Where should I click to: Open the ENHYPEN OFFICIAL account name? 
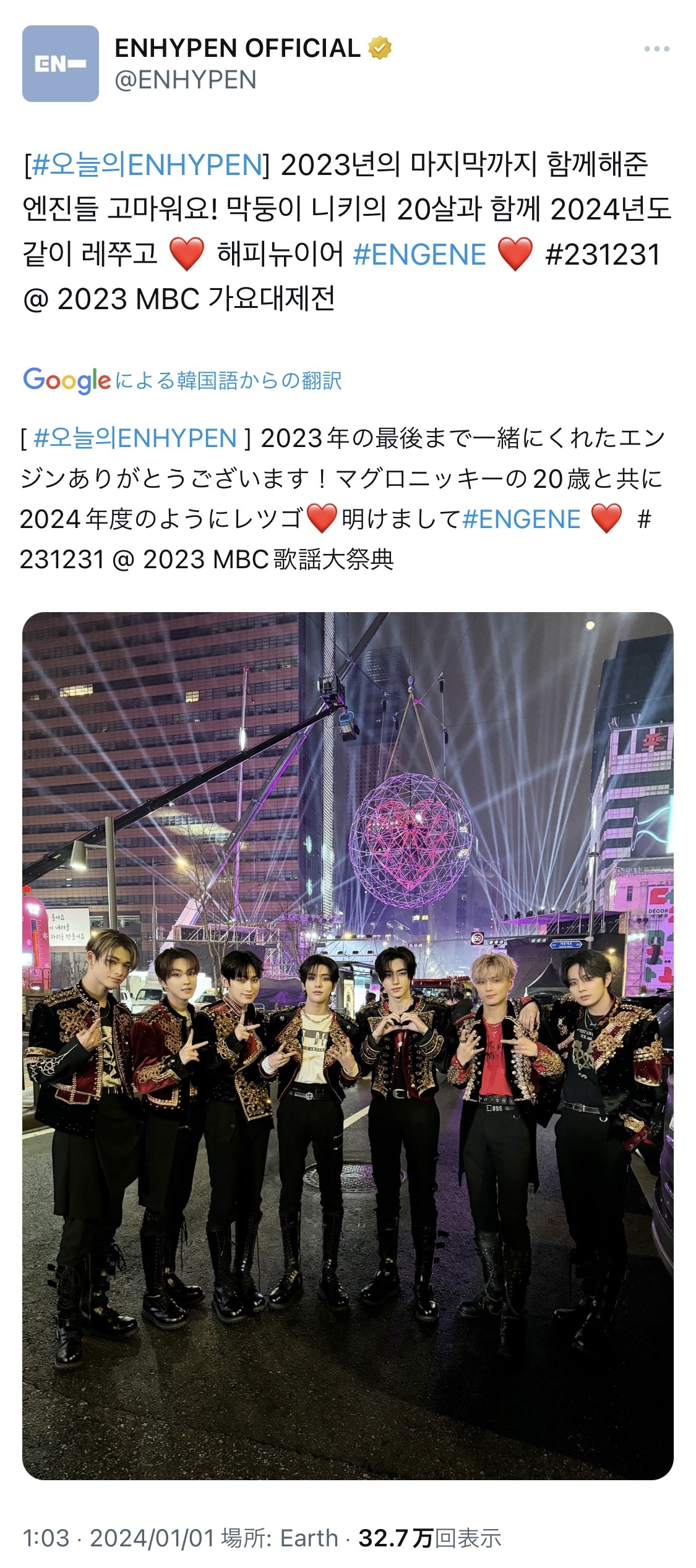tap(238, 48)
